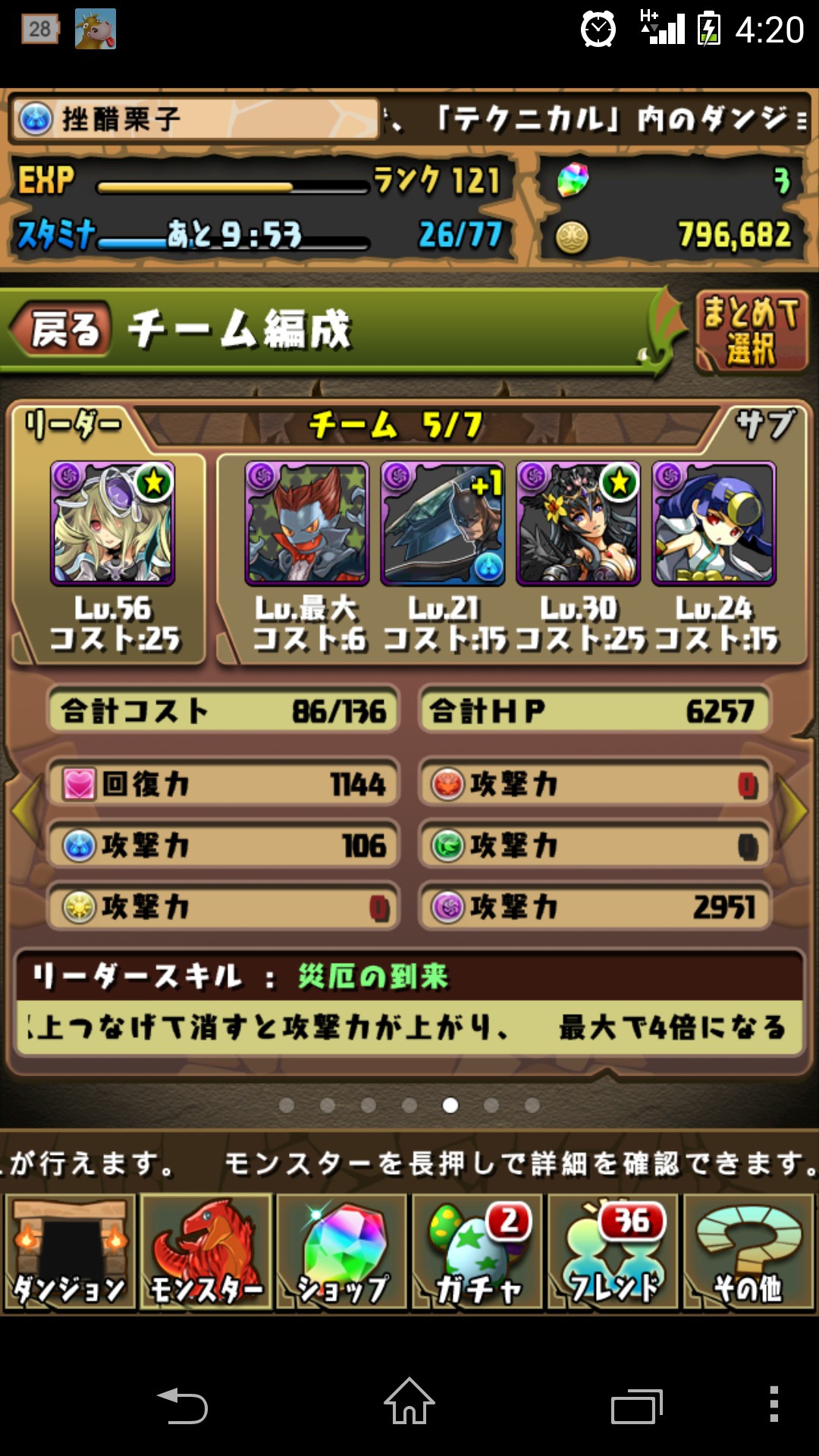Screen dimensions: 819x1456
Task: Tap the まとめて選択 button
Action: (x=752, y=332)
